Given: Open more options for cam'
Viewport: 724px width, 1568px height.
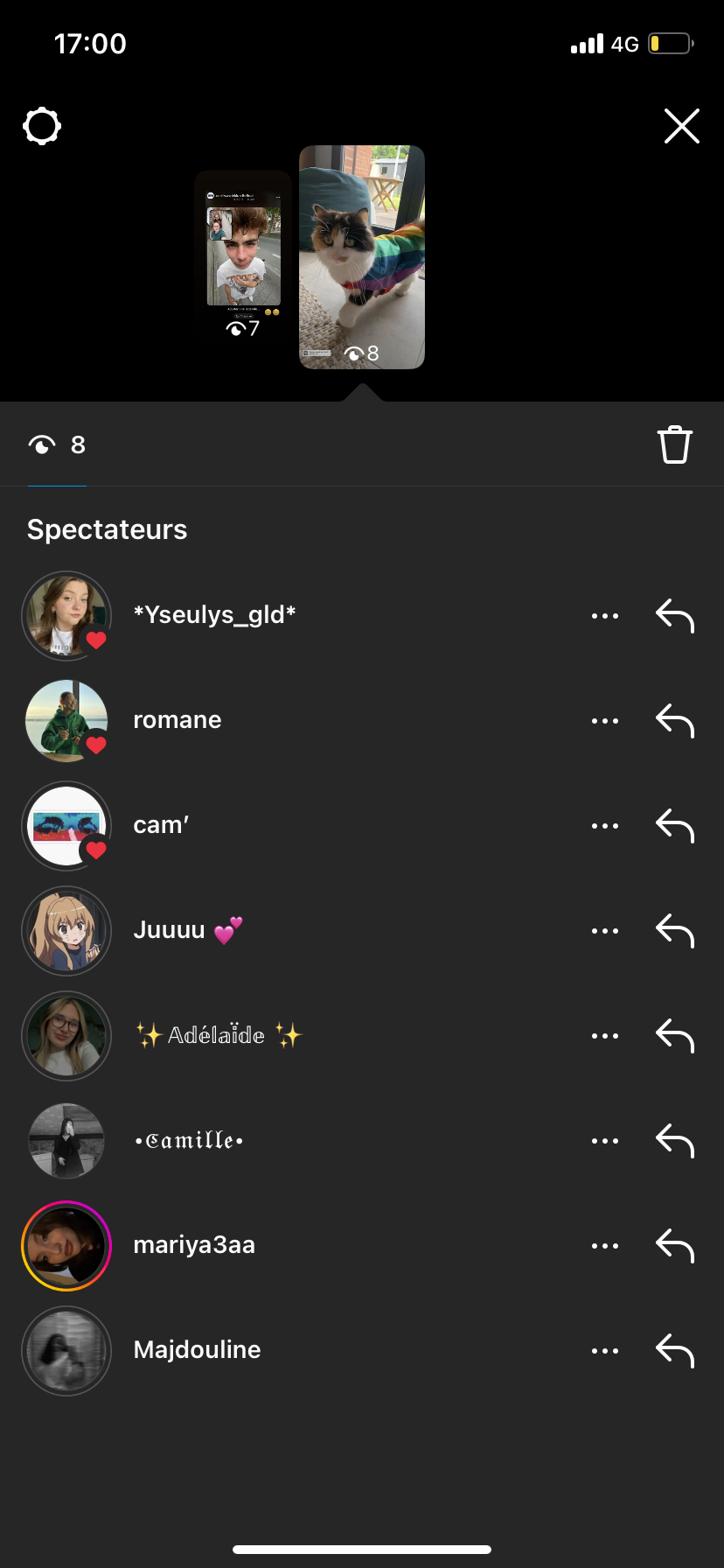Looking at the screenshot, I should 605,826.
